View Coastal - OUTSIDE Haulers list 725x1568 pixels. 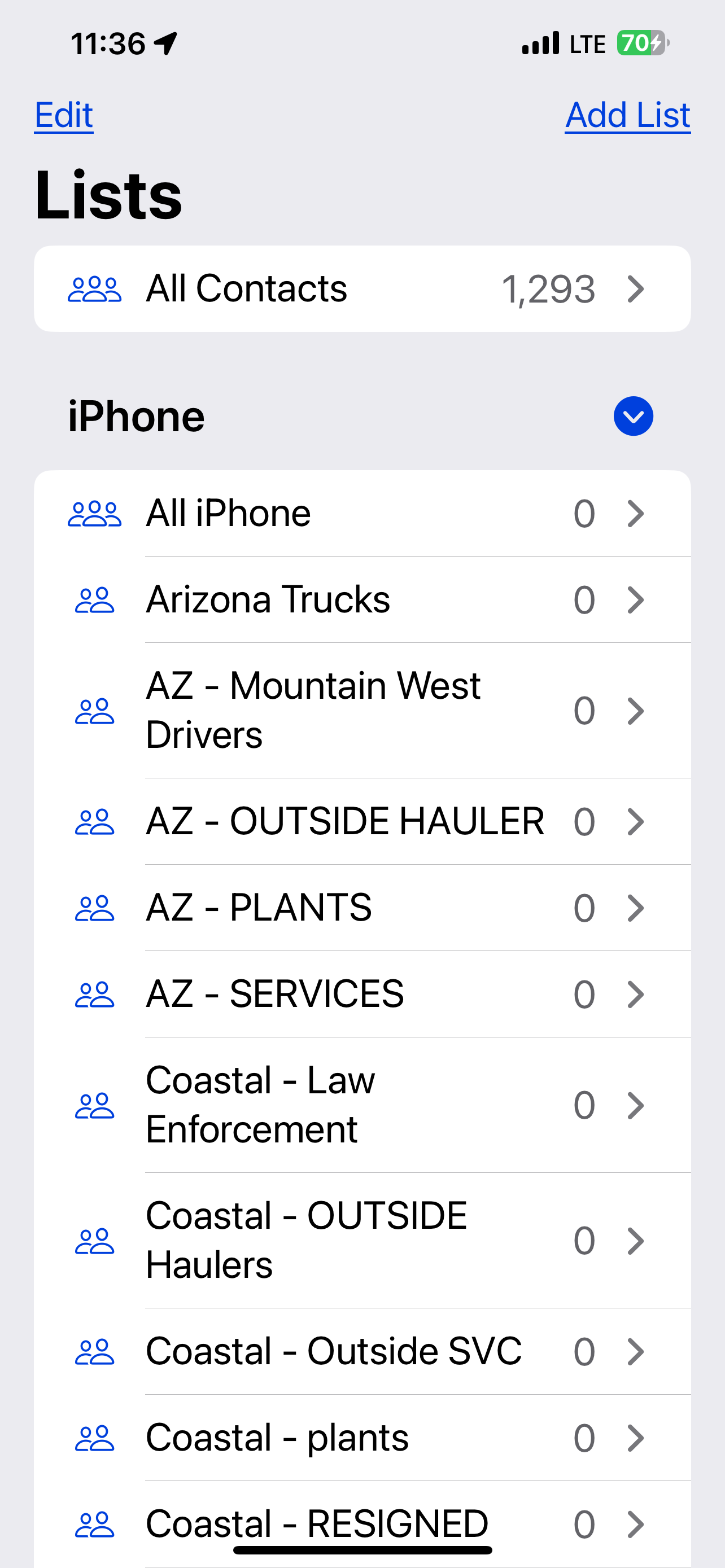(x=362, y=1240)
